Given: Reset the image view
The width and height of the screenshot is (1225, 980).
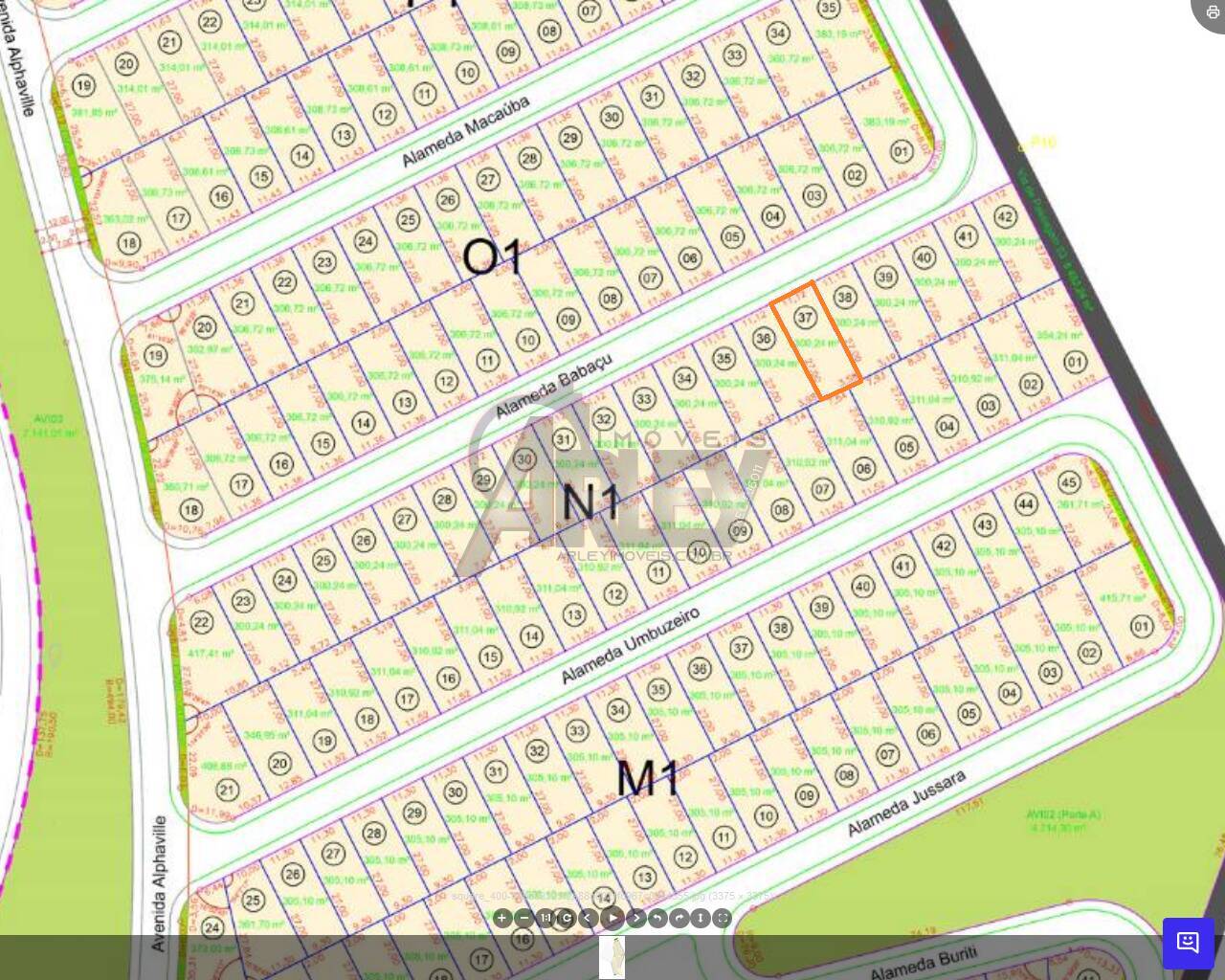Looking at the screenshot, I should 567,918.
